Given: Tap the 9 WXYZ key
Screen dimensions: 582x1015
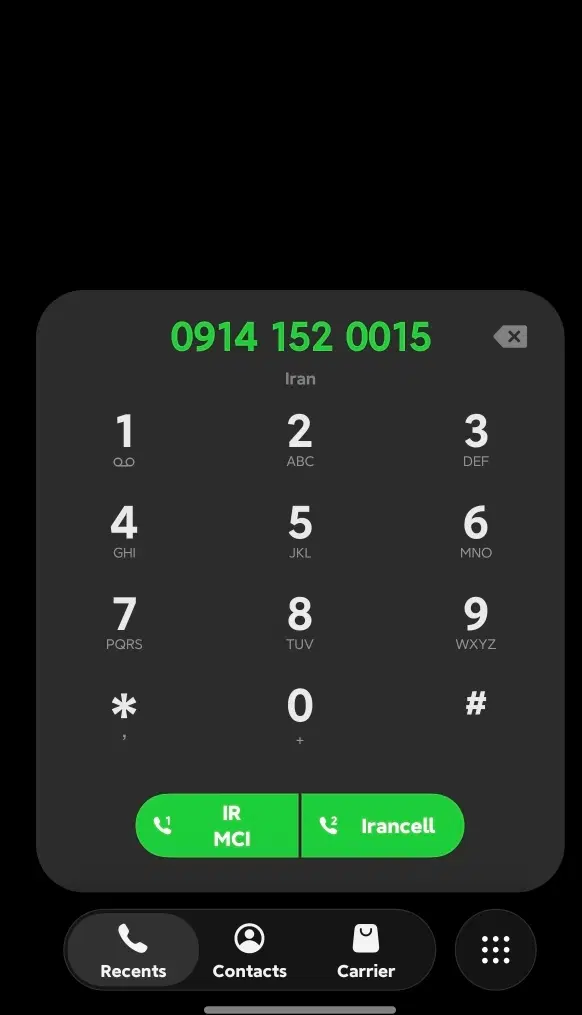Looking at the screenshot, I should (x=476, y=623).
